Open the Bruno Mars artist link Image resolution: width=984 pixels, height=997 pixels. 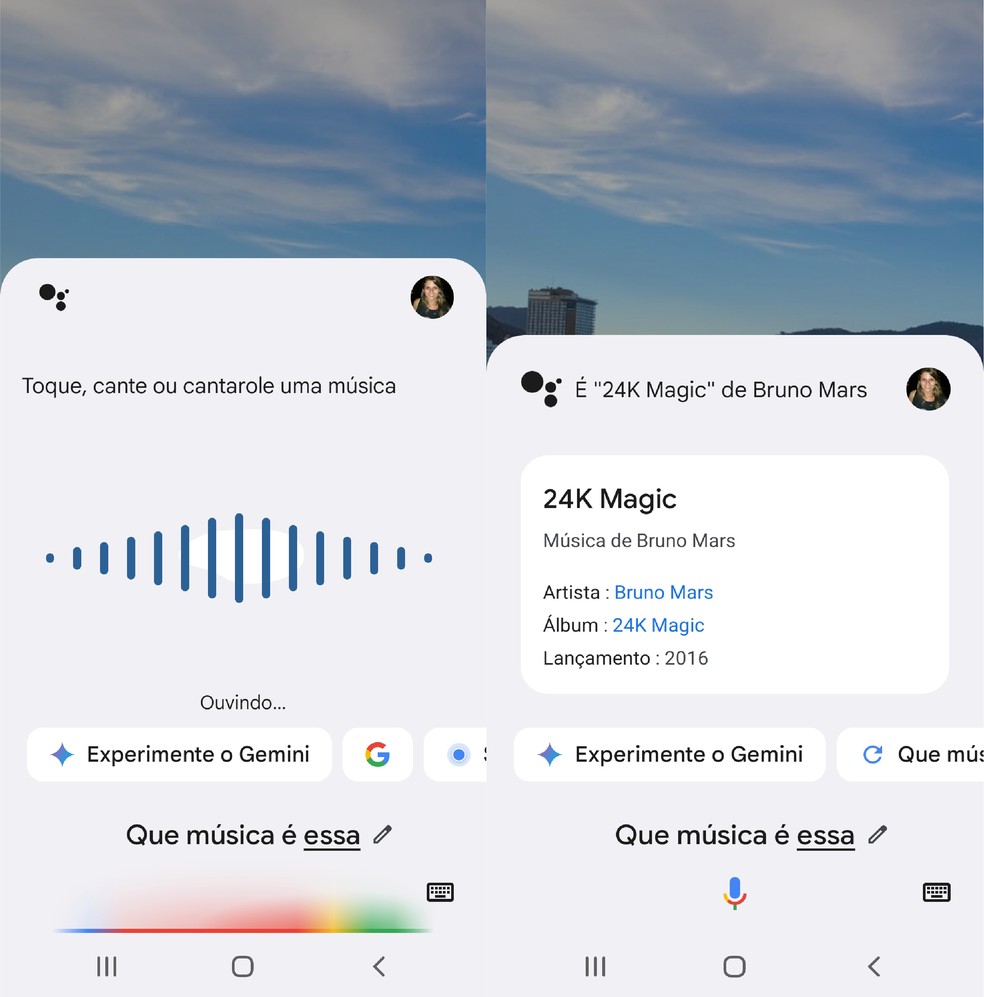pos(663,592)
